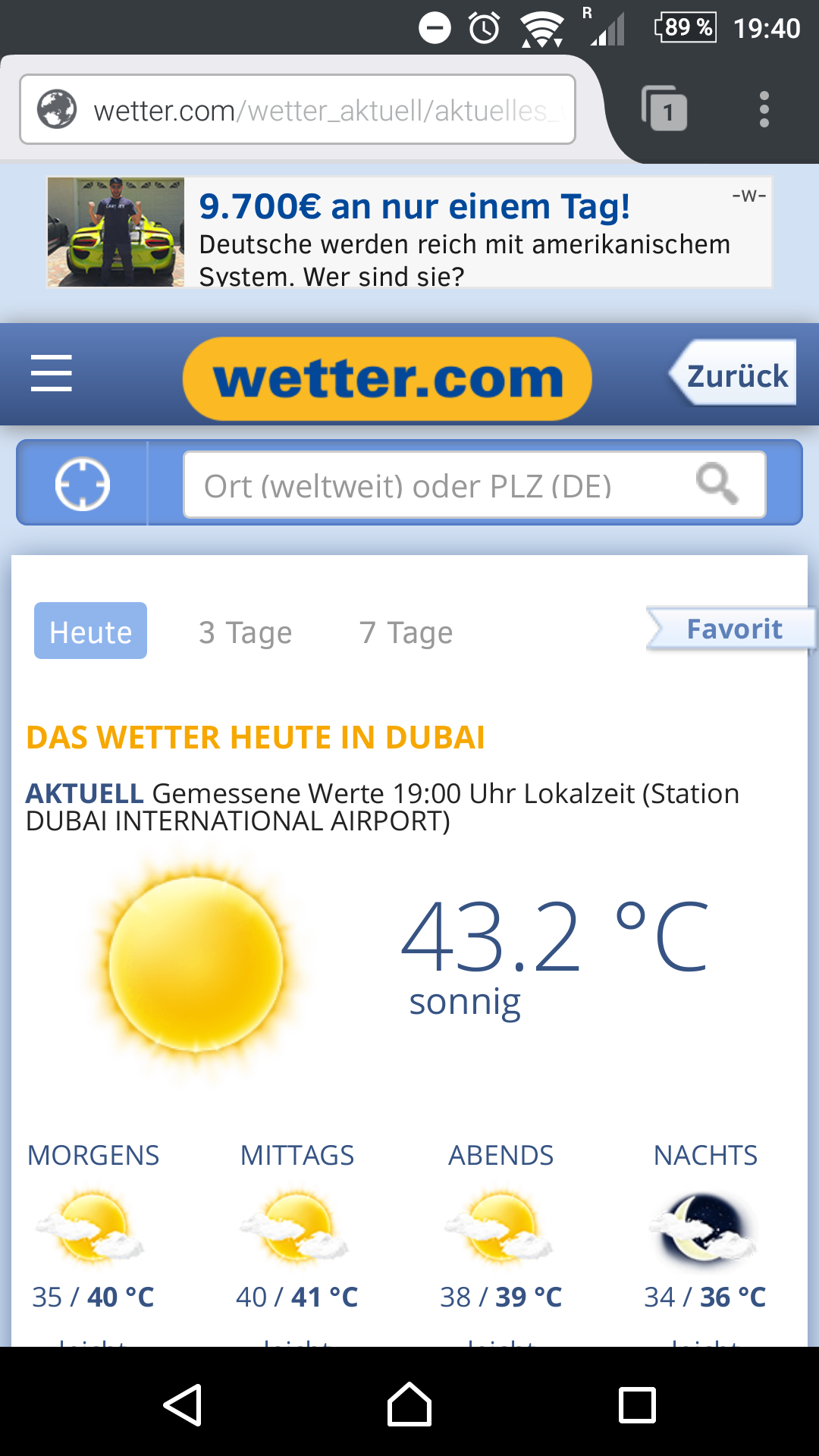Go to the wetter.com homepage logo
819x1456 pixels.
pyautogui.click(x=387, y=378)
